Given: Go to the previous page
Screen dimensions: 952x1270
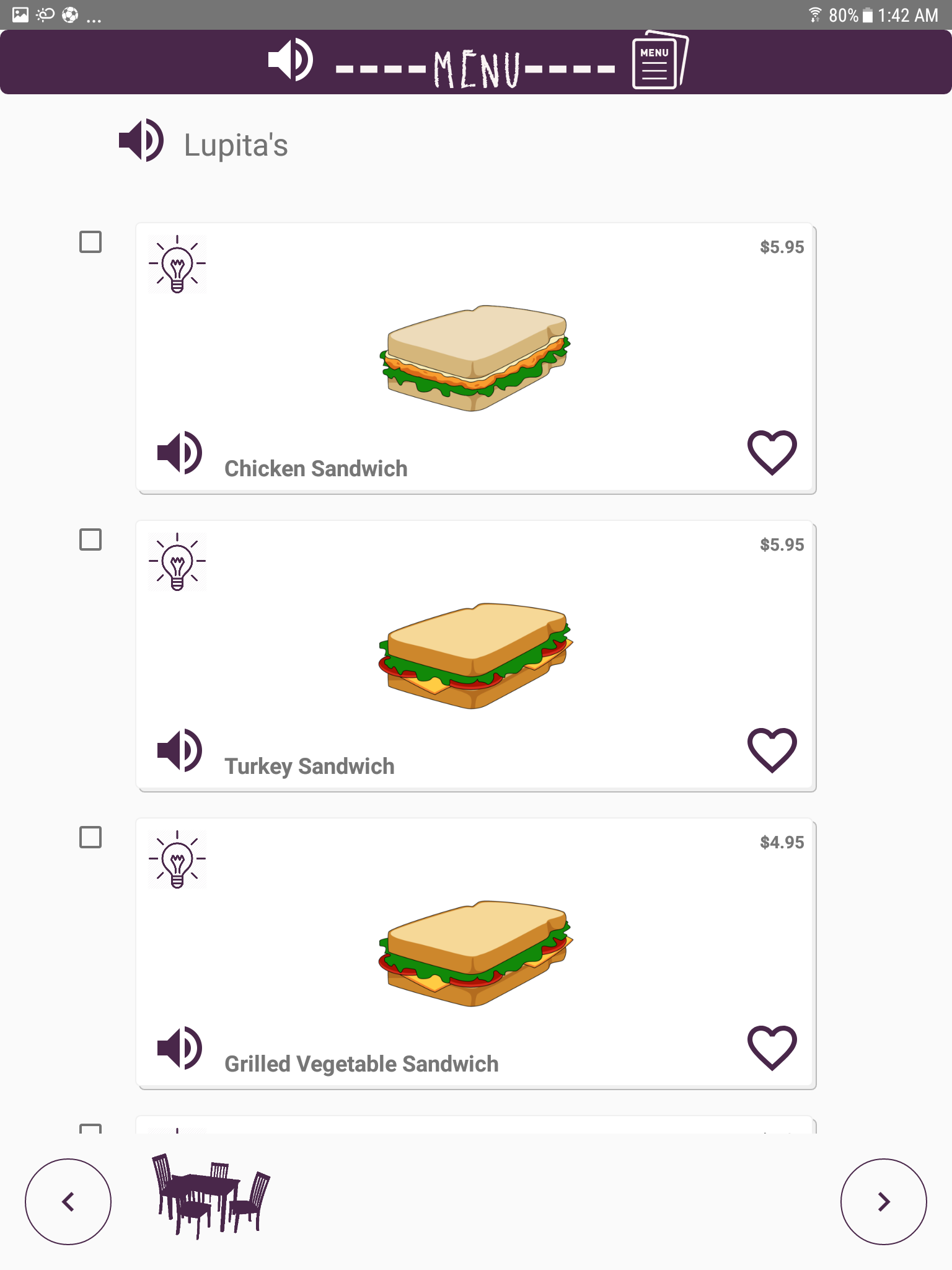Looking at the screenshot, I should pos(68,1202).
